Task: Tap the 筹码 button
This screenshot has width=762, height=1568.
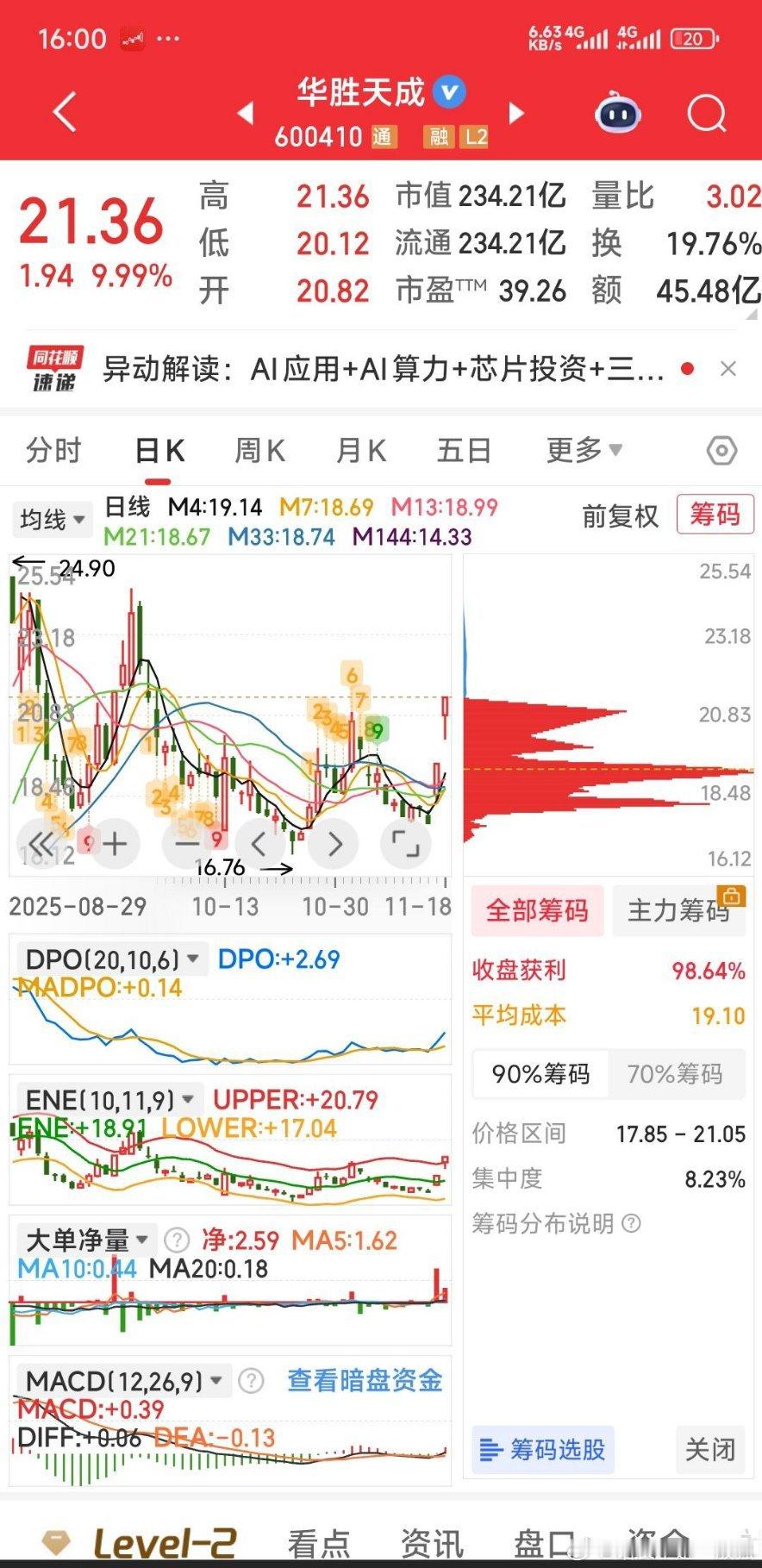Action: click(715, 515)
